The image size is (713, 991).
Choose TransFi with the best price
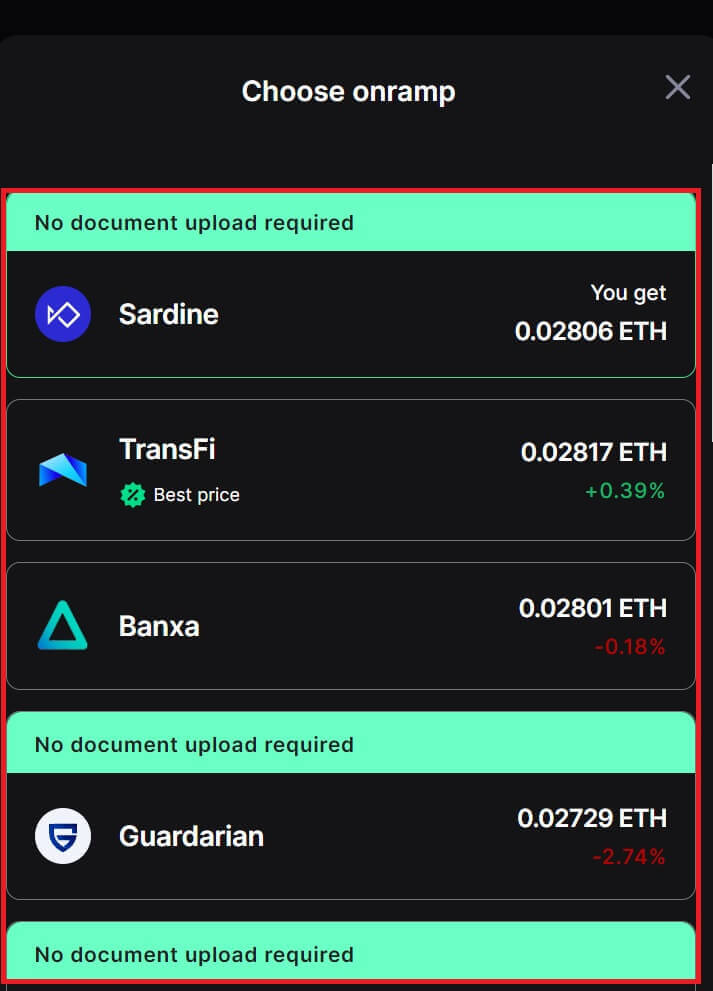coord(350,470)
